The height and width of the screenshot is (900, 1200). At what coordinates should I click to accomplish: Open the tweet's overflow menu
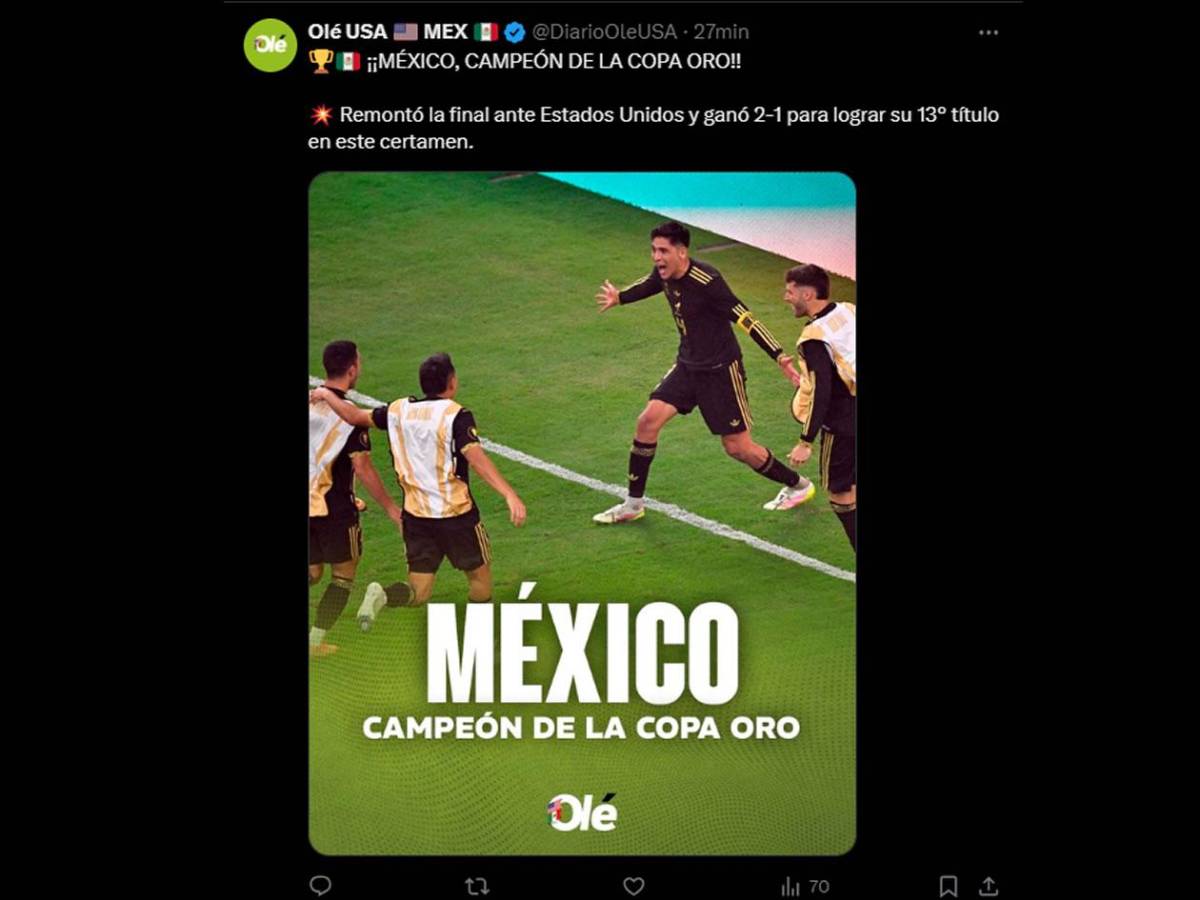988,32
